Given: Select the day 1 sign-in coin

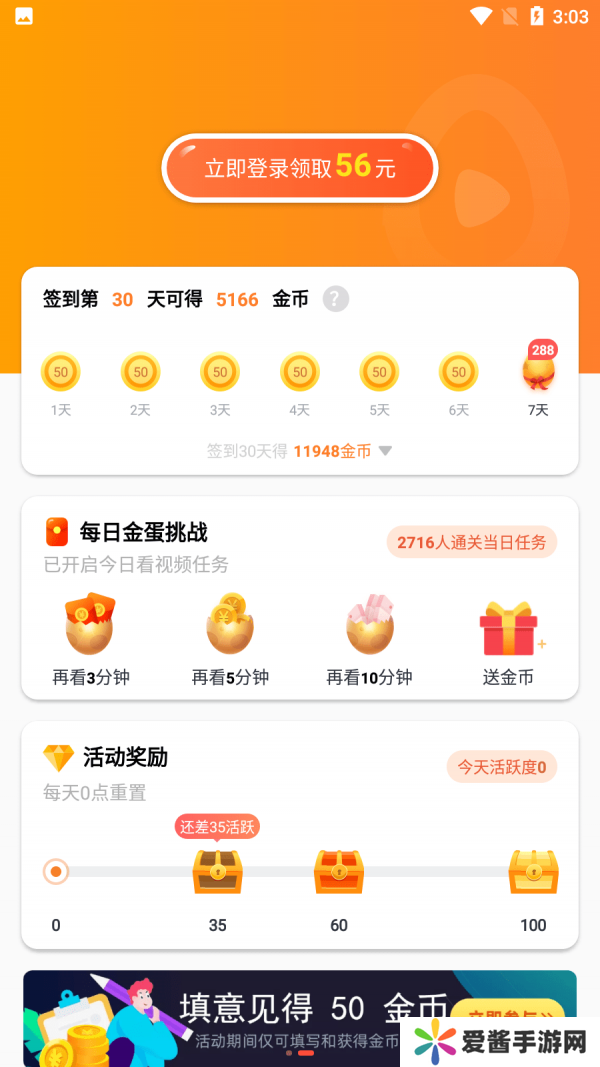Looking at the screenshot, I should [61, 373].
